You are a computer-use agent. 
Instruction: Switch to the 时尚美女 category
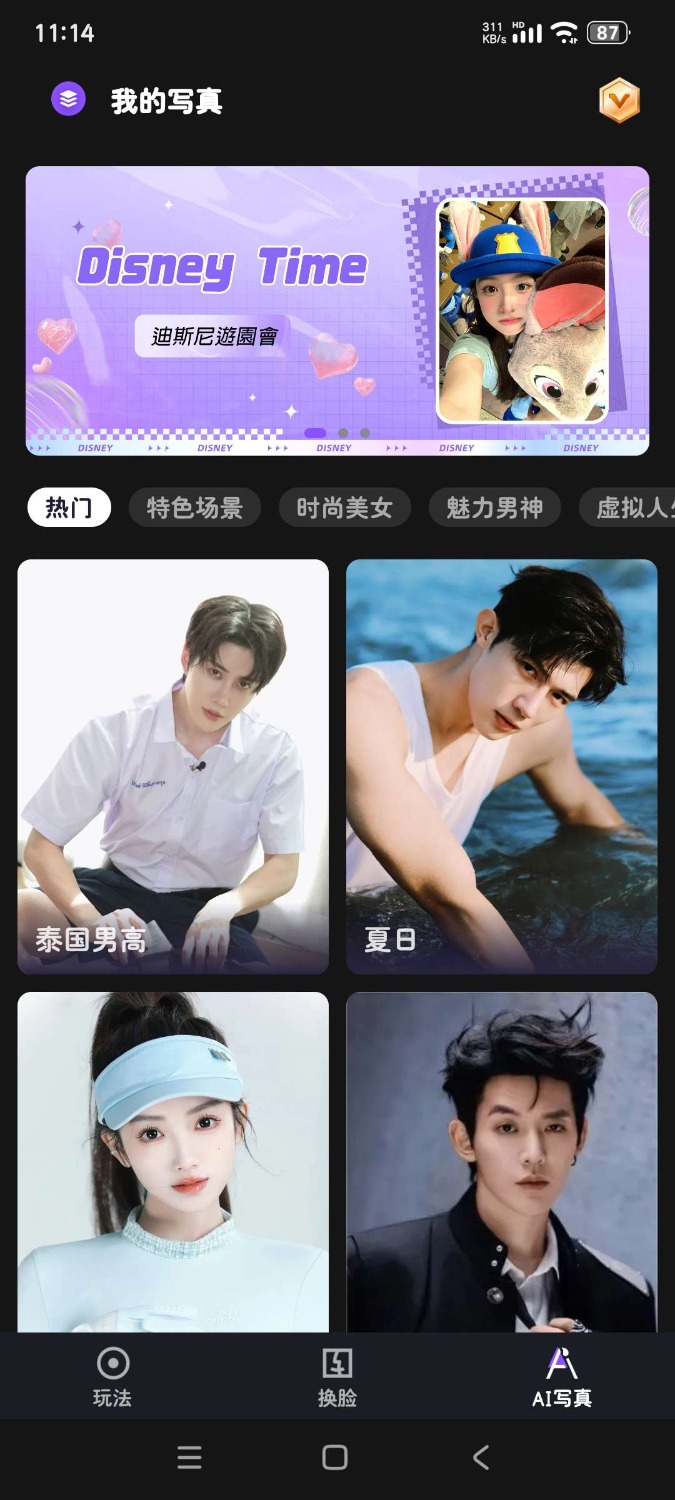click(344, 508)
